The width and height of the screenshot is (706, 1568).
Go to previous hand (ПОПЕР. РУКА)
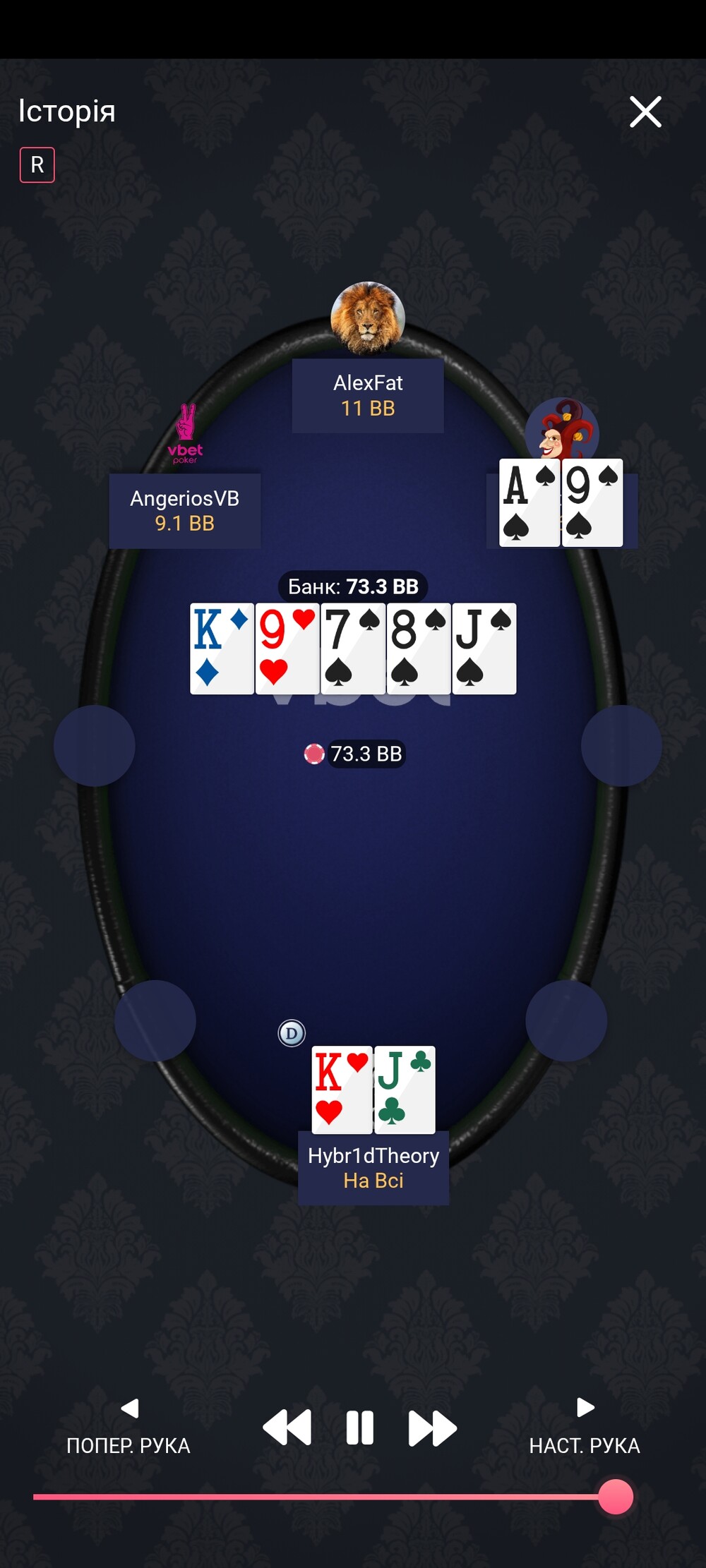coord(128,1427)
